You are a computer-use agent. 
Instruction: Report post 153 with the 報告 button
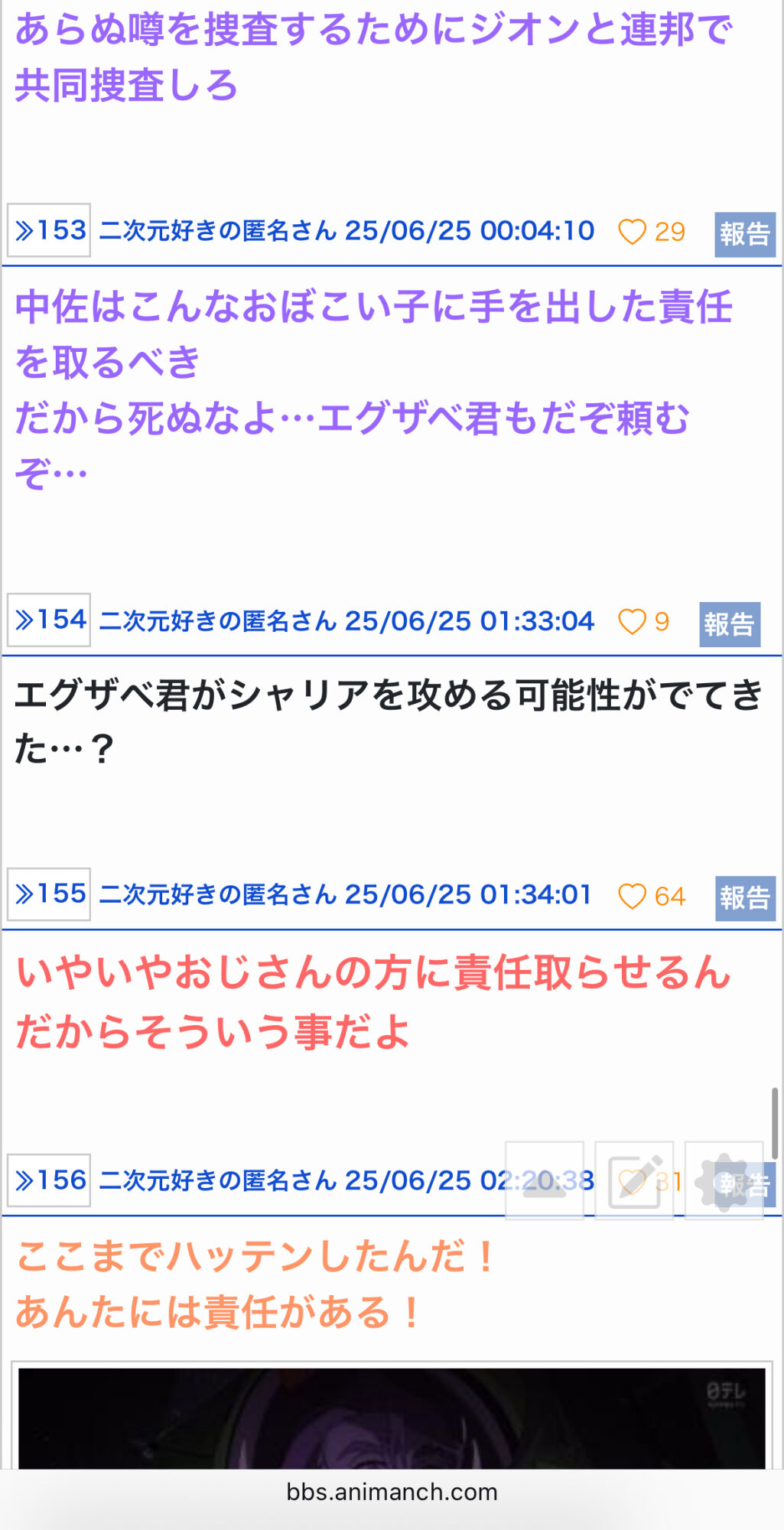[745, 234]
